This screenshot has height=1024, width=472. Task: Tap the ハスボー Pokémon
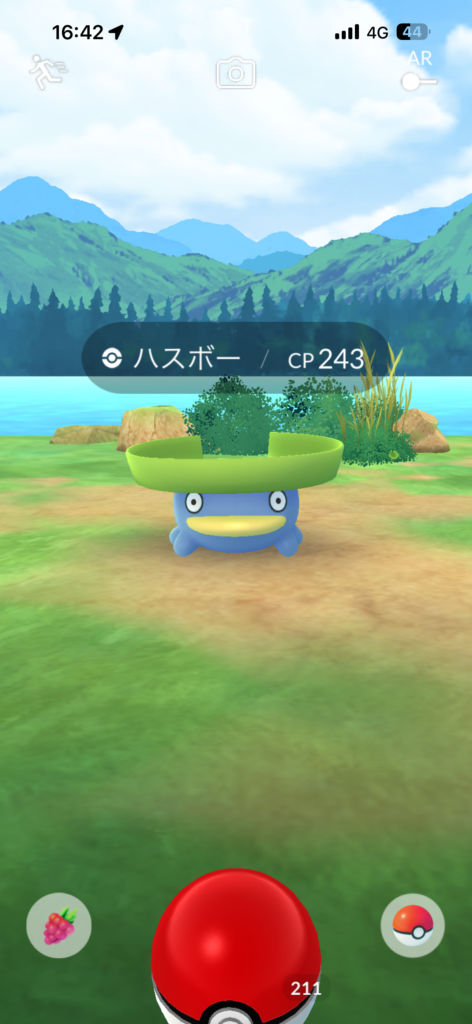[x=235, y=496]
